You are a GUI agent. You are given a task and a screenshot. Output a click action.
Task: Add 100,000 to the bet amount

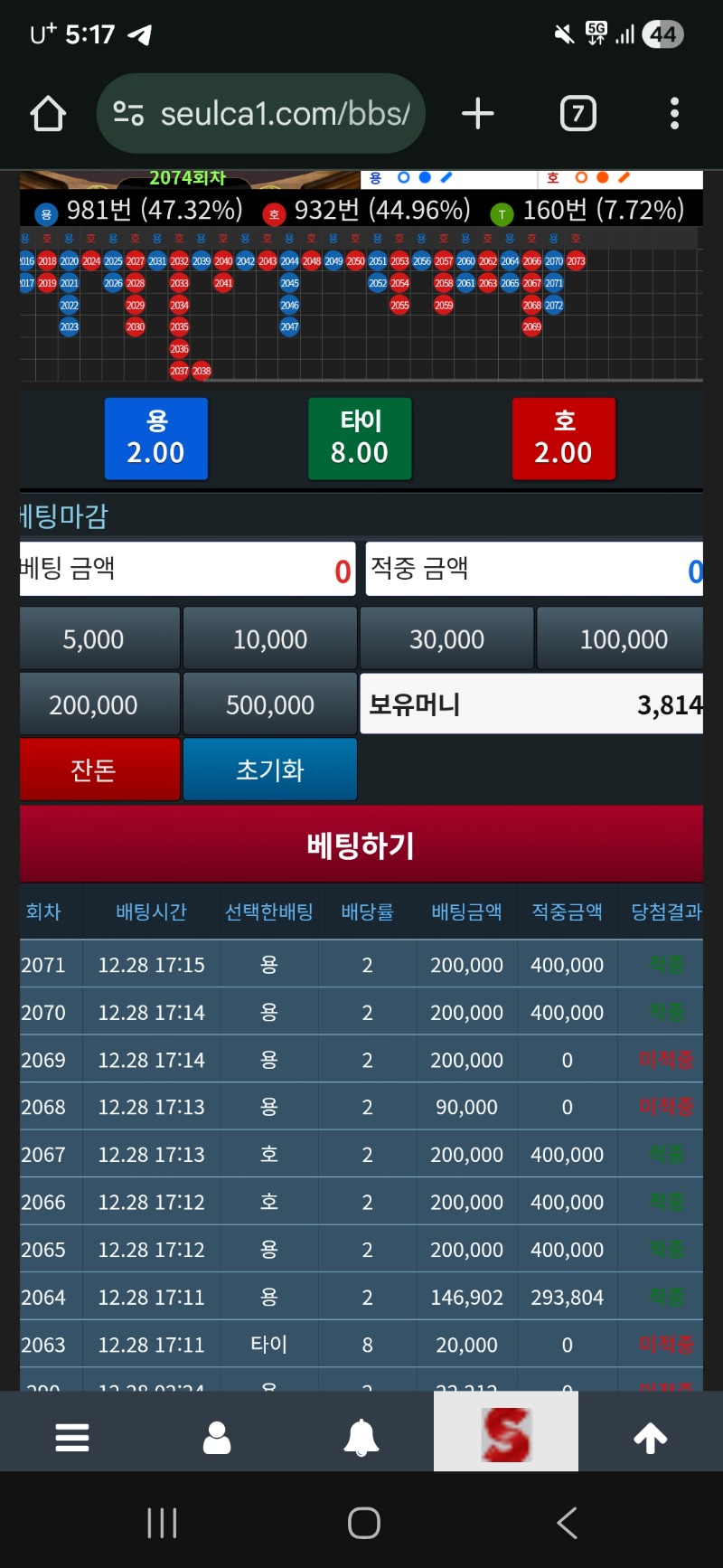(x=622, y=639)
